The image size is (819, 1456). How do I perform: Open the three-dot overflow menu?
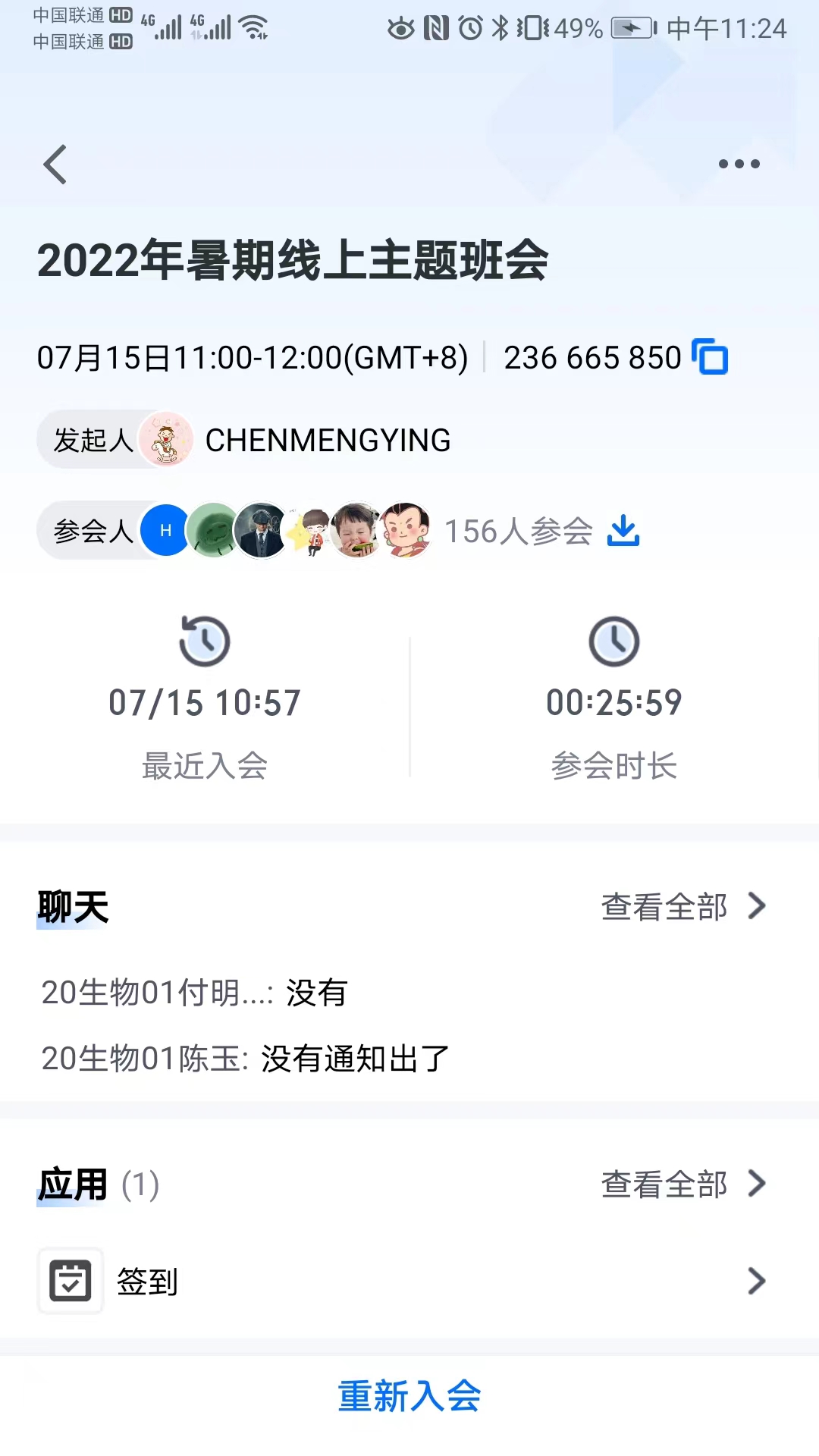[x=739, y=164]
